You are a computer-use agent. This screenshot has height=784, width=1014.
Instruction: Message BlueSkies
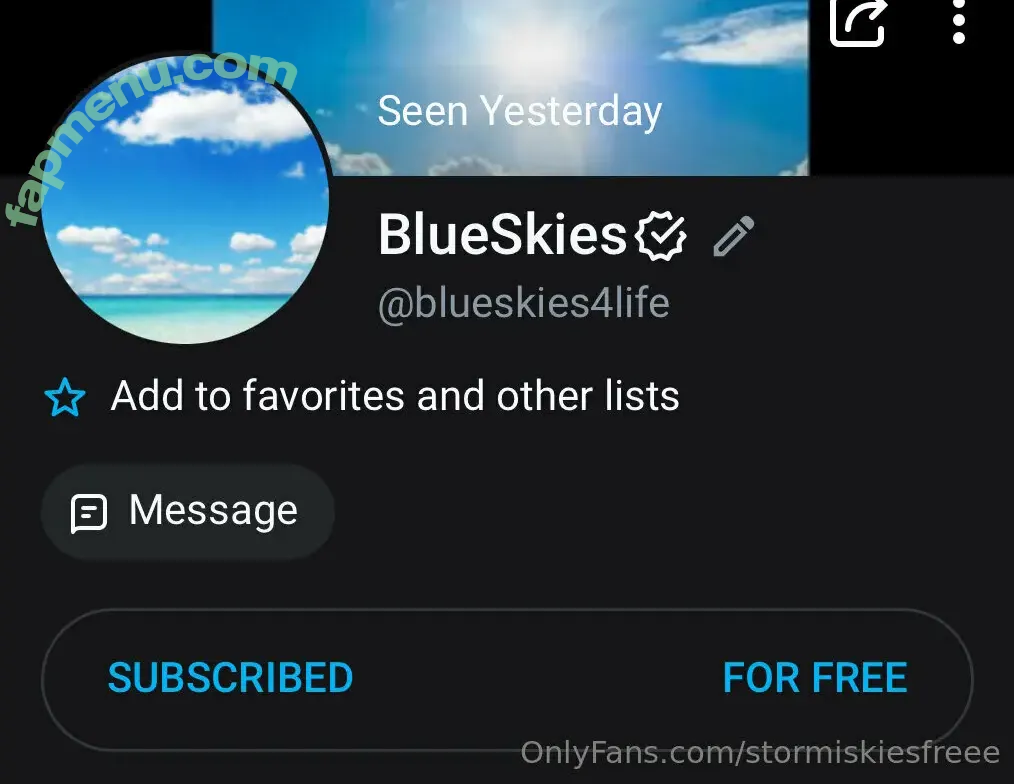pos(187,512)
